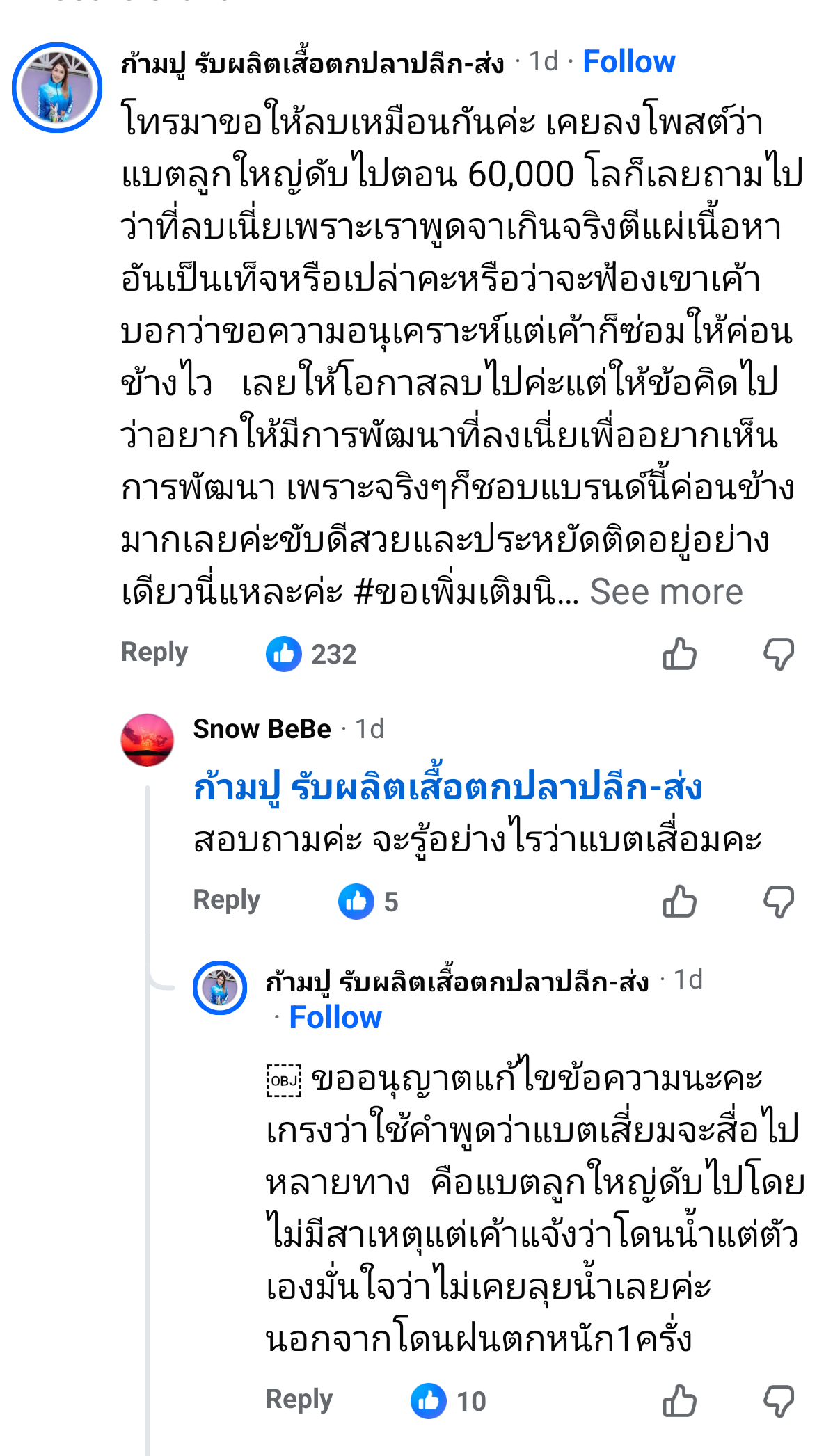
Task: Open the Snow BeBe profile name
Action: pyautogui.click(x=262, y=729)
